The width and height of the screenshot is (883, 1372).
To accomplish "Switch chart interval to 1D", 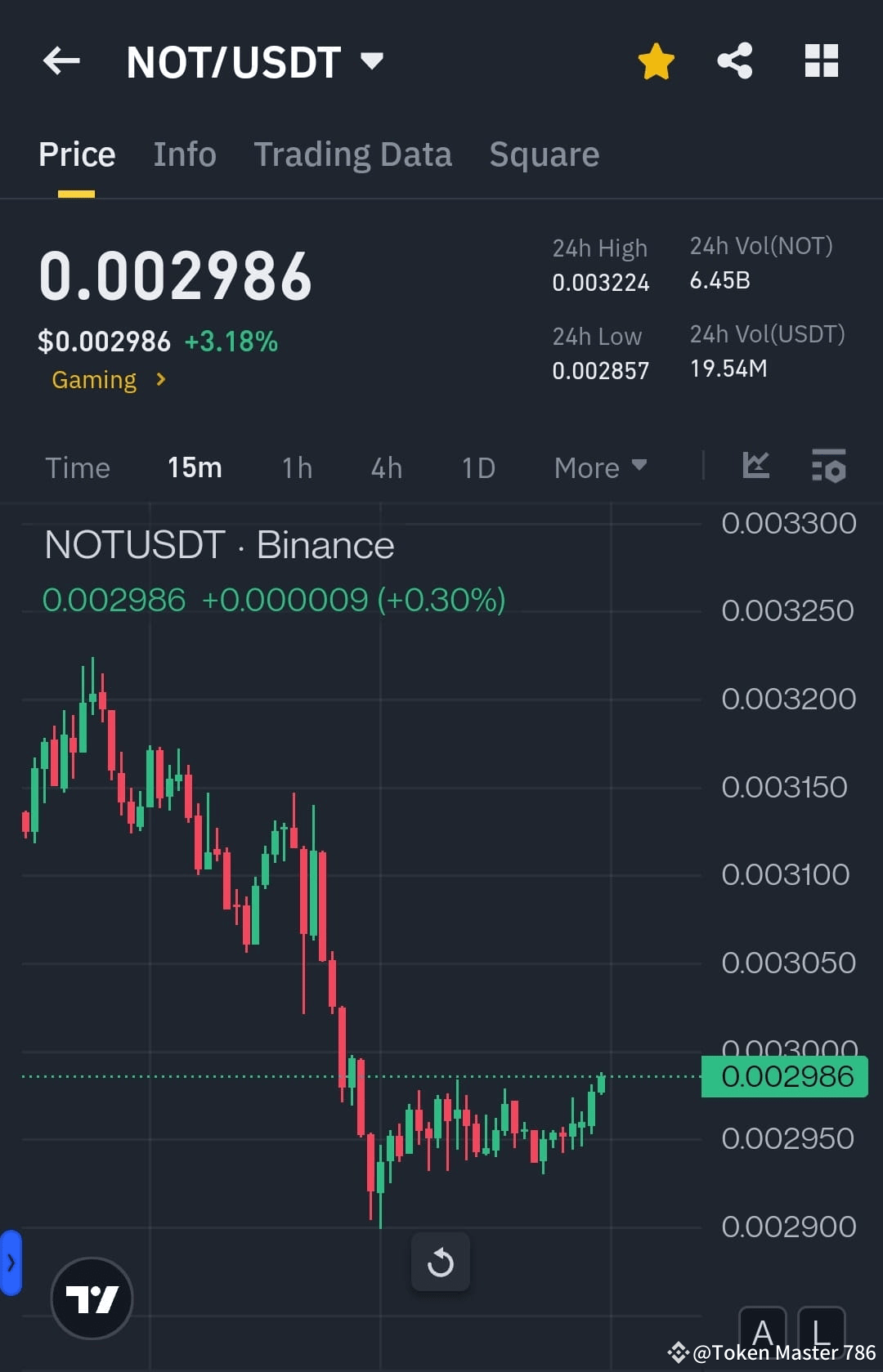I will tap(477, 467).
